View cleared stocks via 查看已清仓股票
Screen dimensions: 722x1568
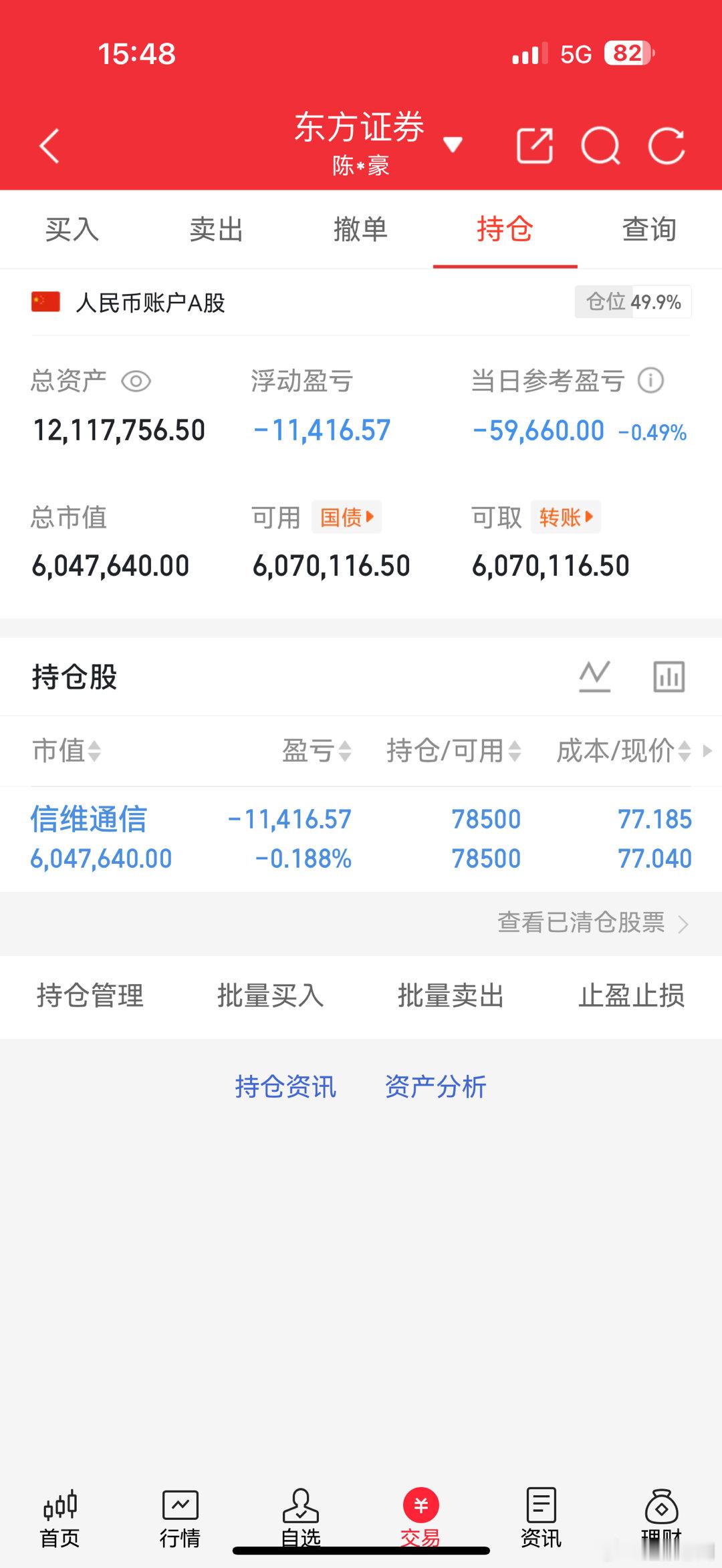[582, 923]
